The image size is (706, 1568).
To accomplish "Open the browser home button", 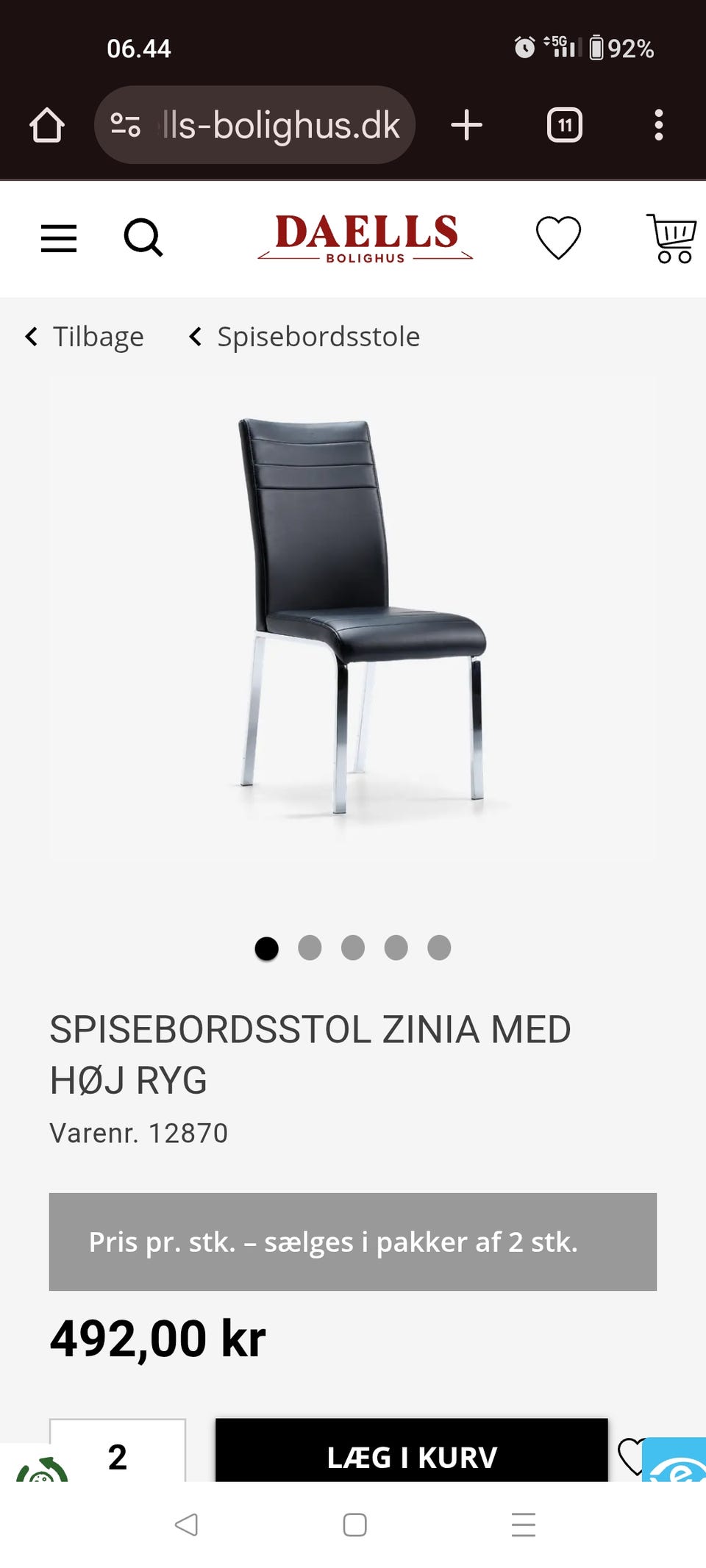I will tap(47, 125).
